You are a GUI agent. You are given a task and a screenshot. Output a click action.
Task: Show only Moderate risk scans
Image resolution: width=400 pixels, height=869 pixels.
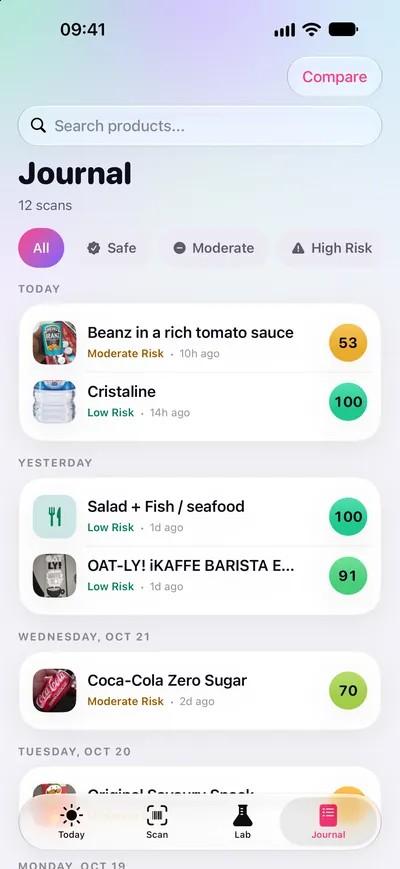(213, 248)
